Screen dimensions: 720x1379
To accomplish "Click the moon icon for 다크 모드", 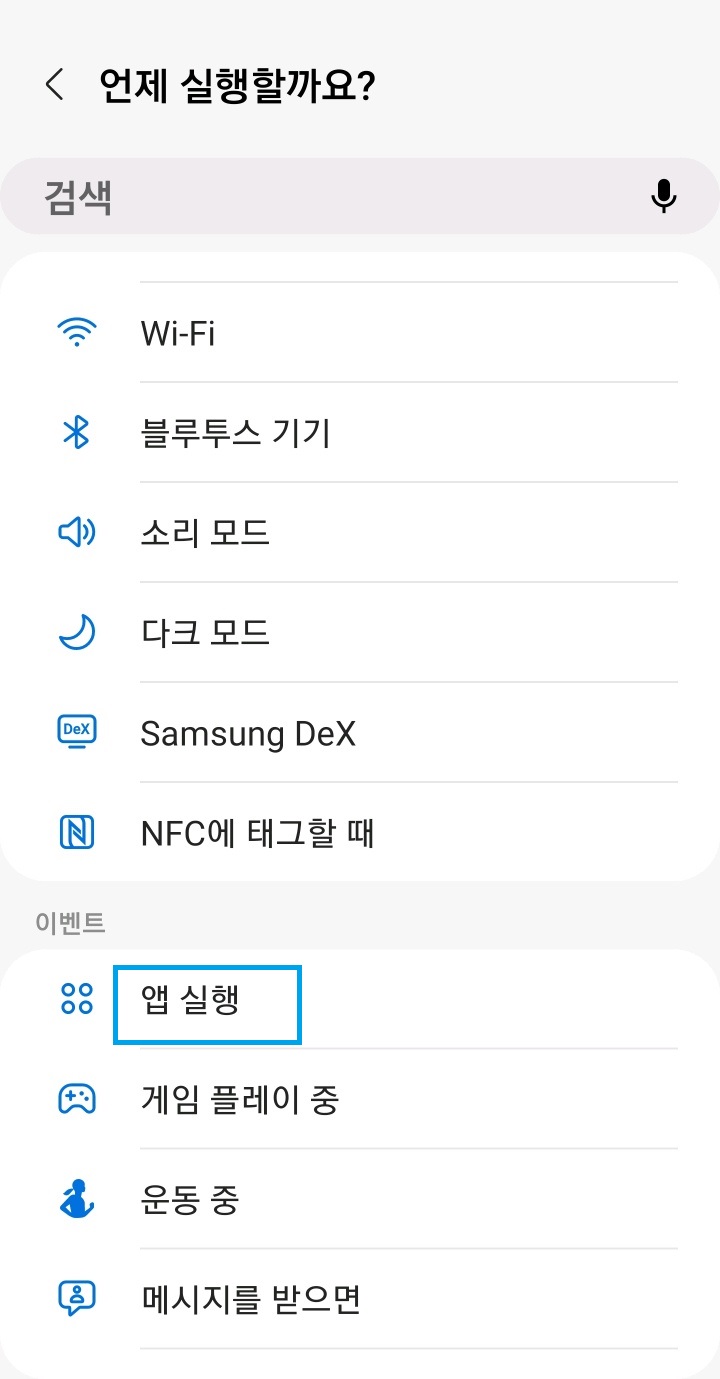I will click(77, 632).
